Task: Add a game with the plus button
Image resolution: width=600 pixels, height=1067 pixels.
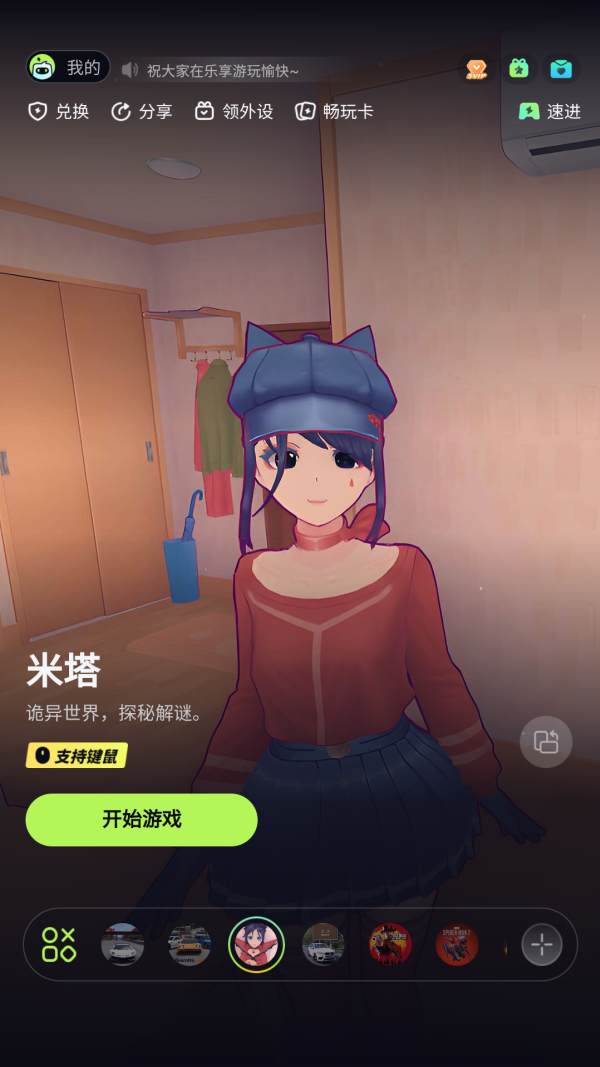Action: 542,944
